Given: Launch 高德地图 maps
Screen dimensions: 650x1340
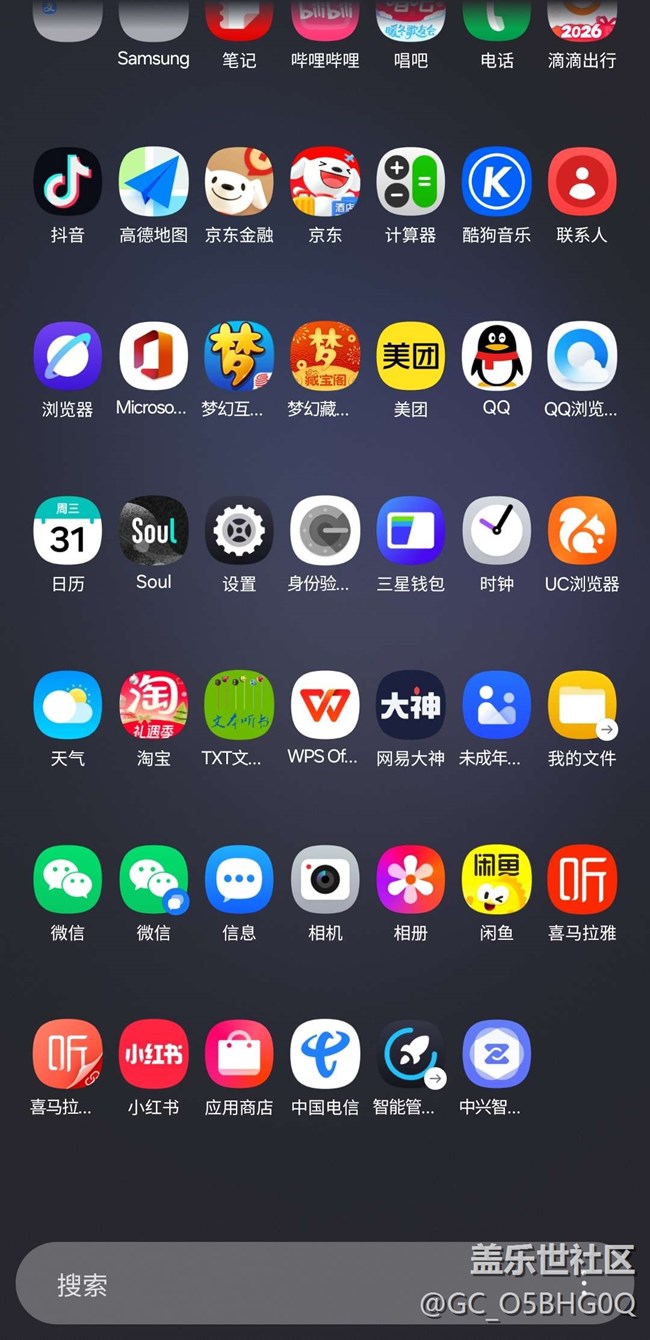Looking at the screenshot, I should (153, 182).
